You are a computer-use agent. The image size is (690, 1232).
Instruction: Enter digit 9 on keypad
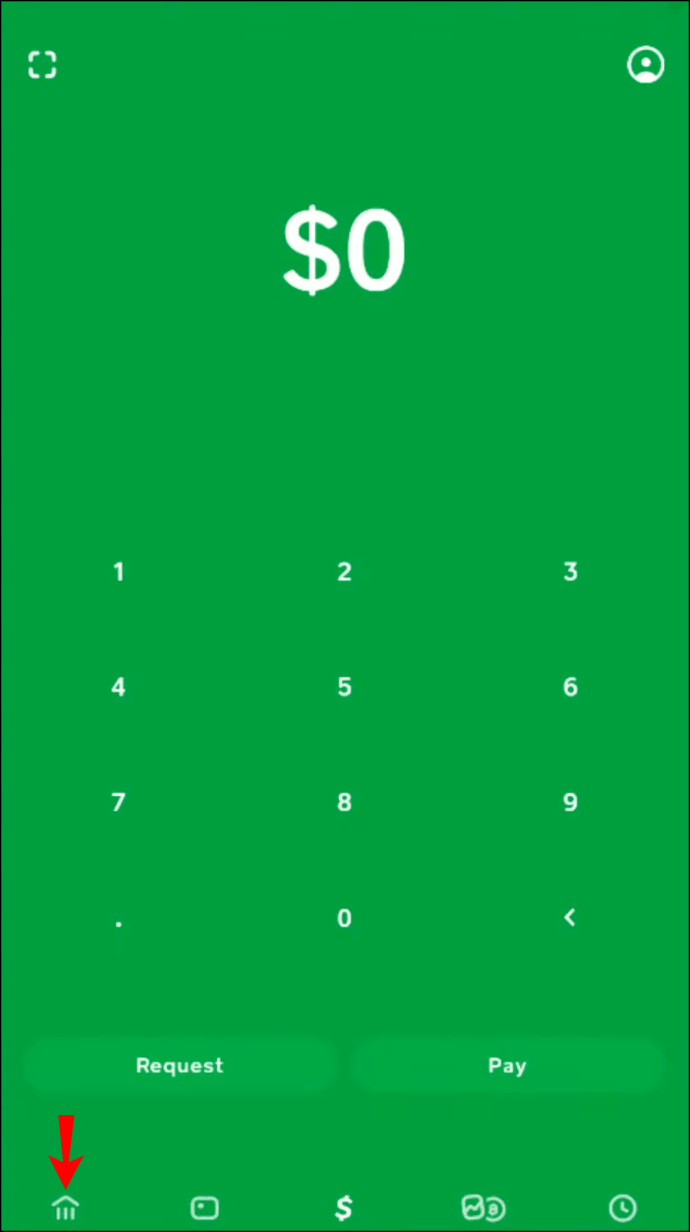click(x=570, y=802)
